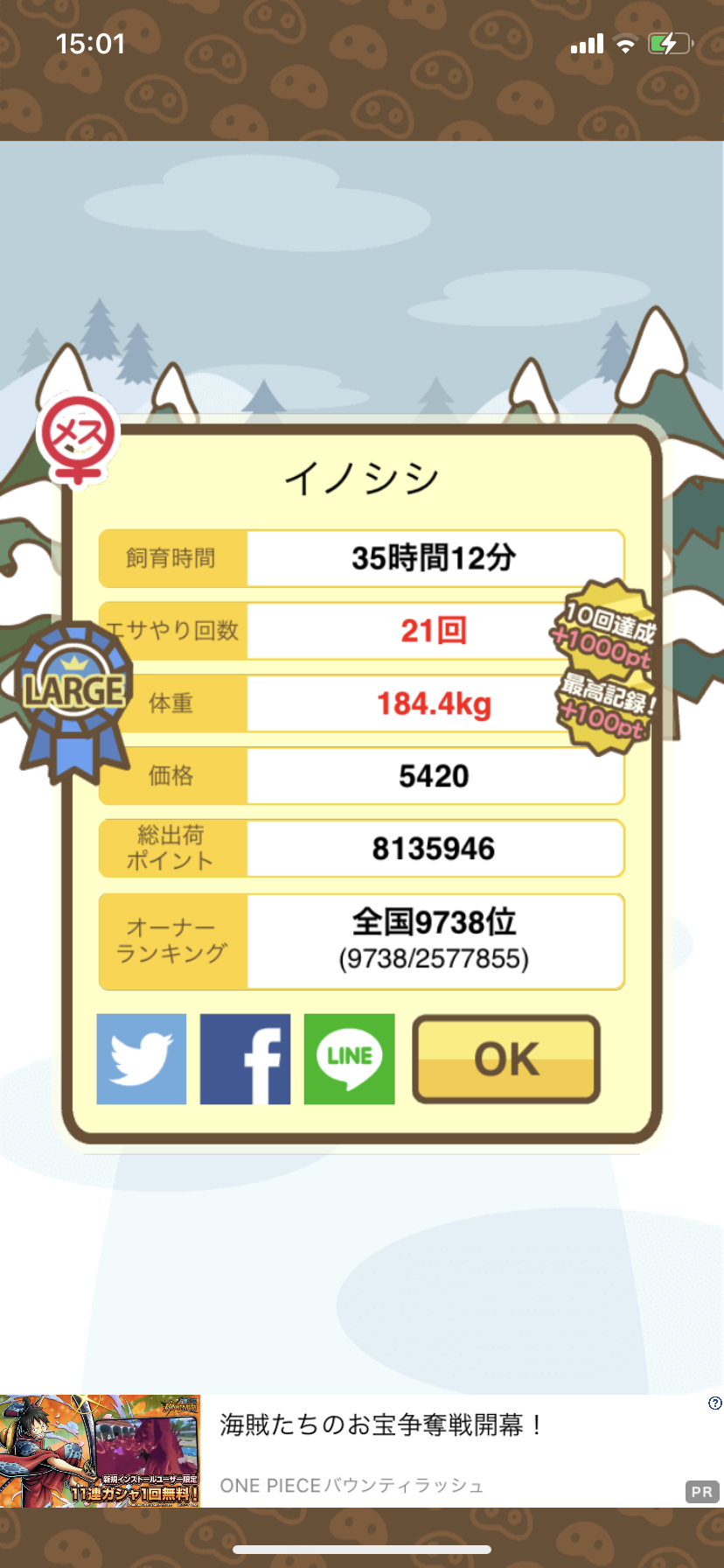Open the ad info icon
This screenshot has height=1568, width=724.
pyautogui.click(x=714, y=1403)
